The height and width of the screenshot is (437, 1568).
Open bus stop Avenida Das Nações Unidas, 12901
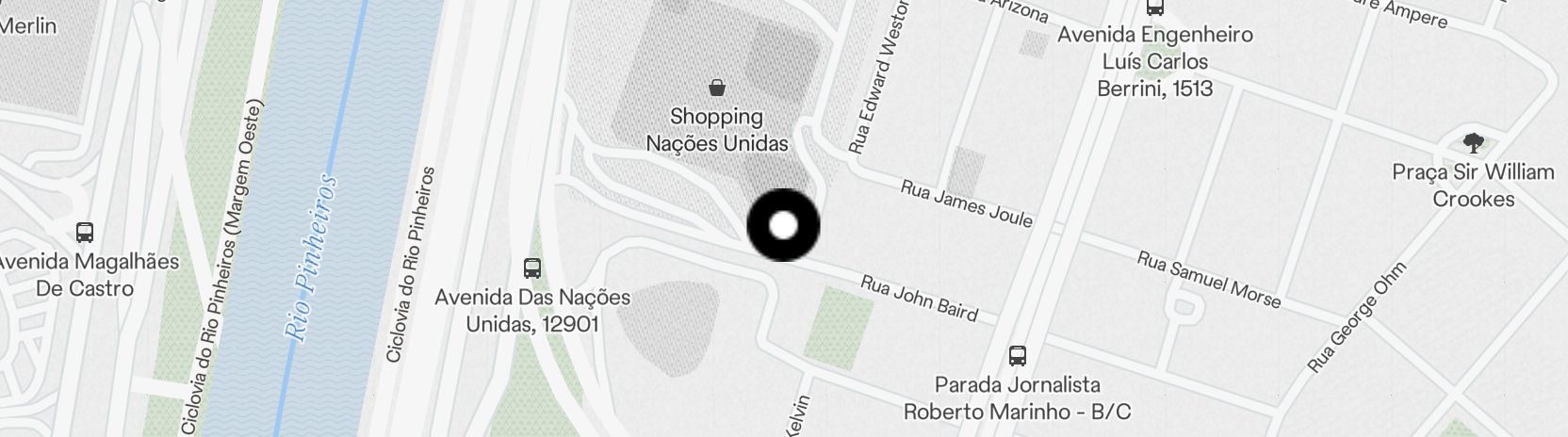(532, 267)
